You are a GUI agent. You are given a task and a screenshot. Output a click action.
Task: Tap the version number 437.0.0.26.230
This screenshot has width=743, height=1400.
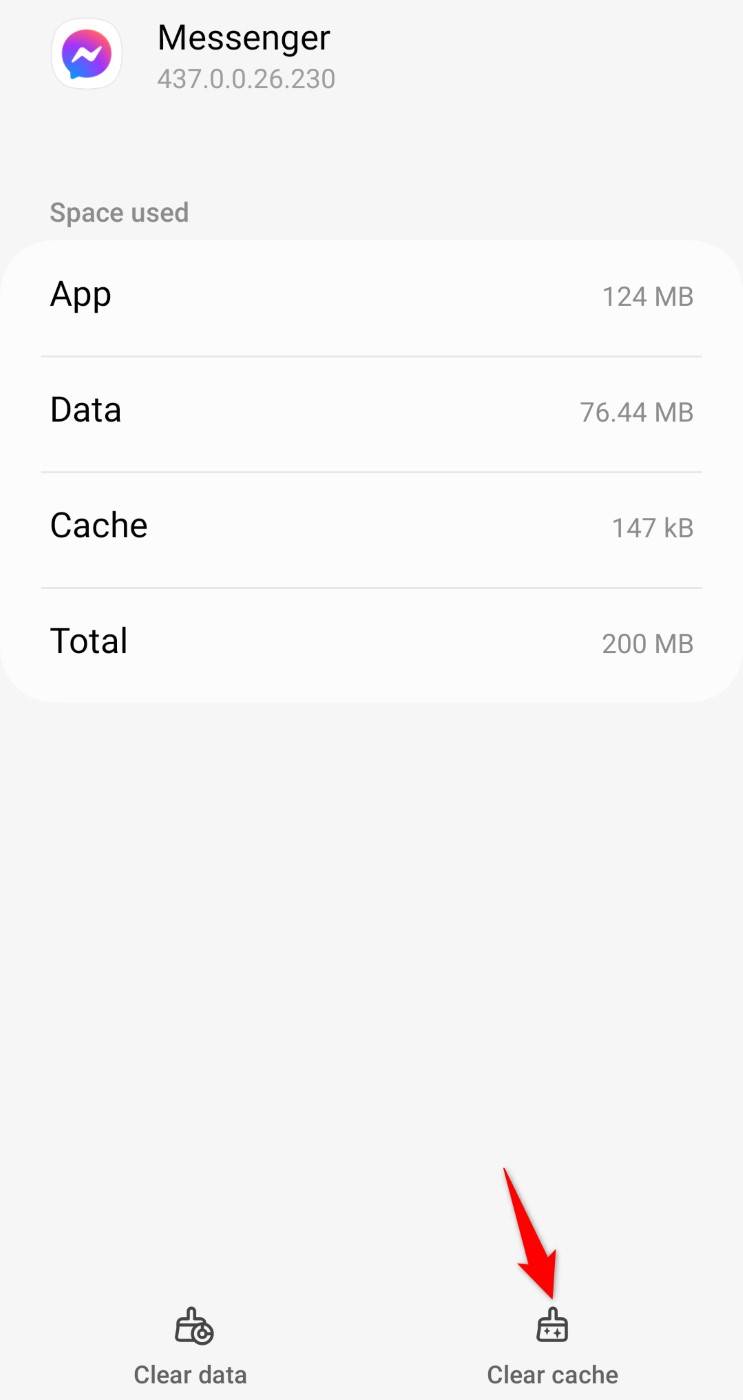(x=247, y=79)
